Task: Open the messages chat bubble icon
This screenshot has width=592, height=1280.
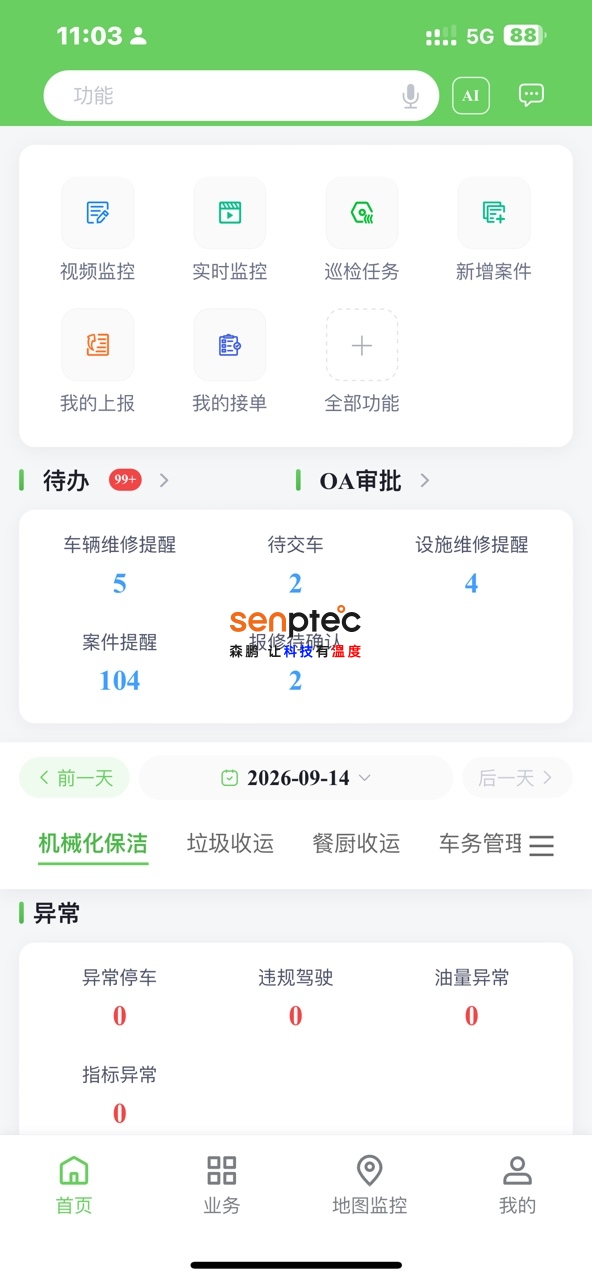Action: click(531, 95)
